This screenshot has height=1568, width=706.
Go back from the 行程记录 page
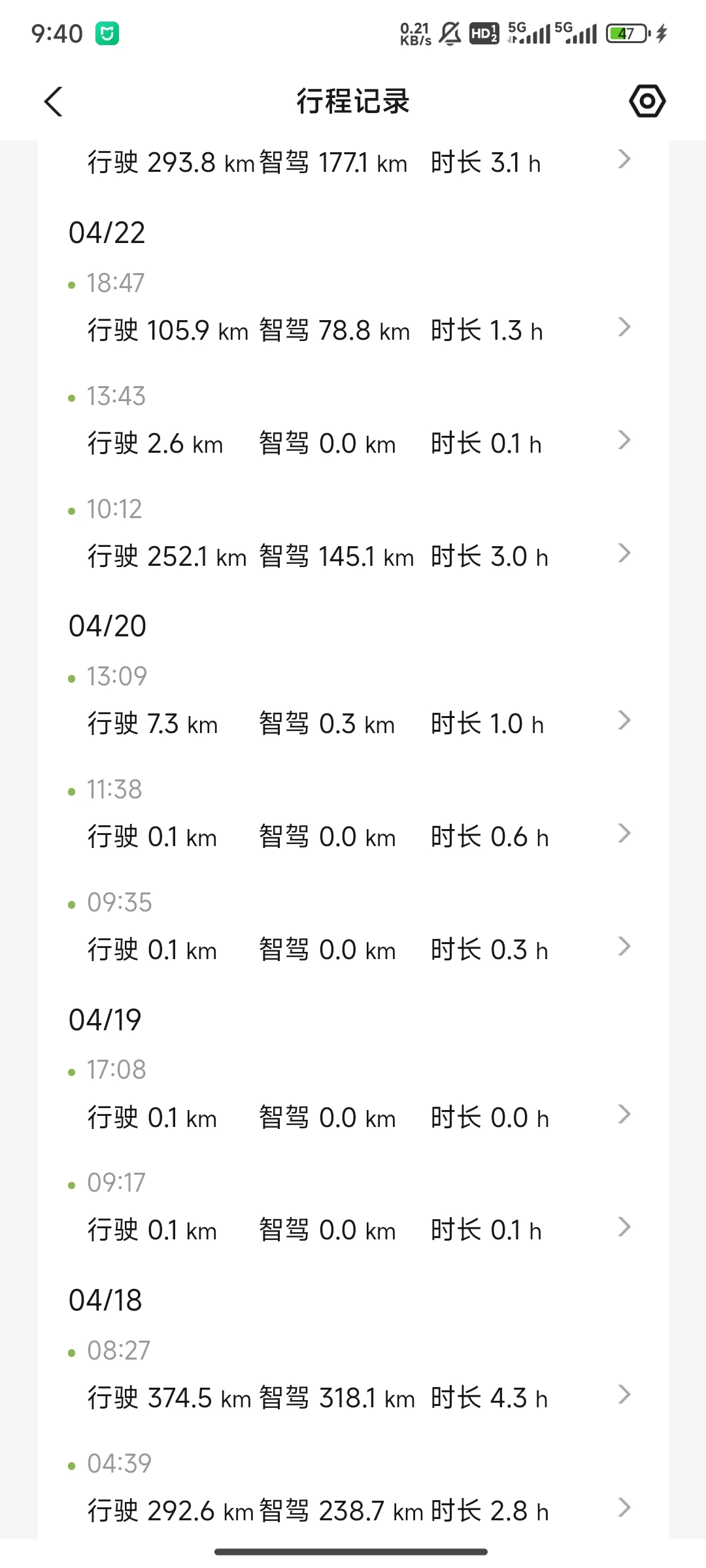[54, 101]
